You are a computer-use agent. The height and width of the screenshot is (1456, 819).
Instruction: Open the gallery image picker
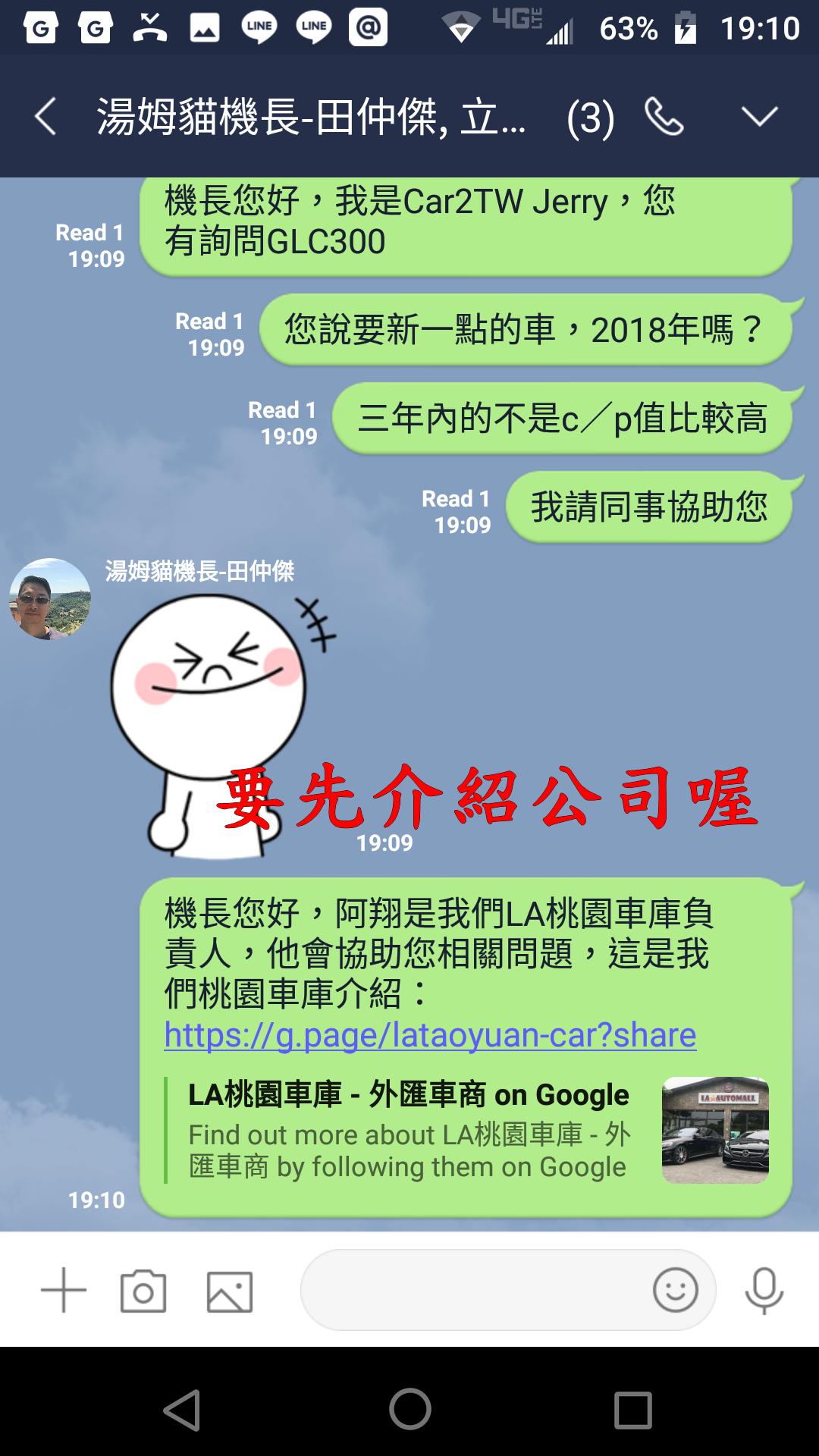(230, 1291)
